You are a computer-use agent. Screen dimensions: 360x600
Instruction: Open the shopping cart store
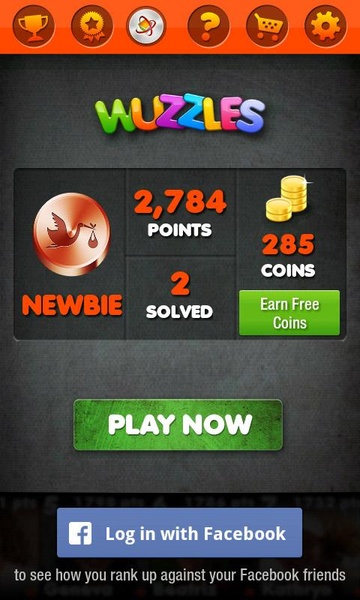(267, 26)
